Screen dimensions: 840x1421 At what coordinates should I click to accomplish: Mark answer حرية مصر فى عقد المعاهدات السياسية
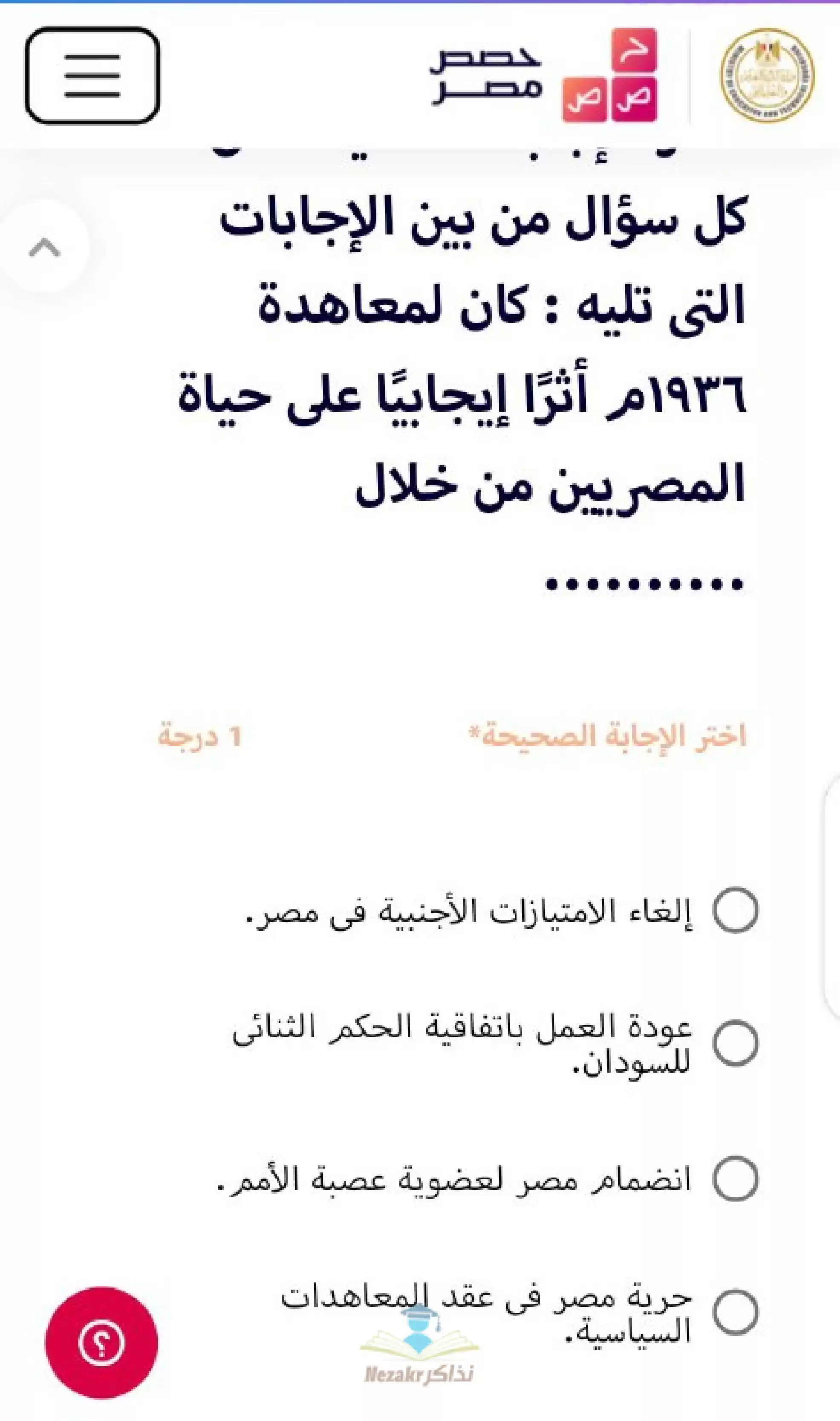[x=735, y=1311]
